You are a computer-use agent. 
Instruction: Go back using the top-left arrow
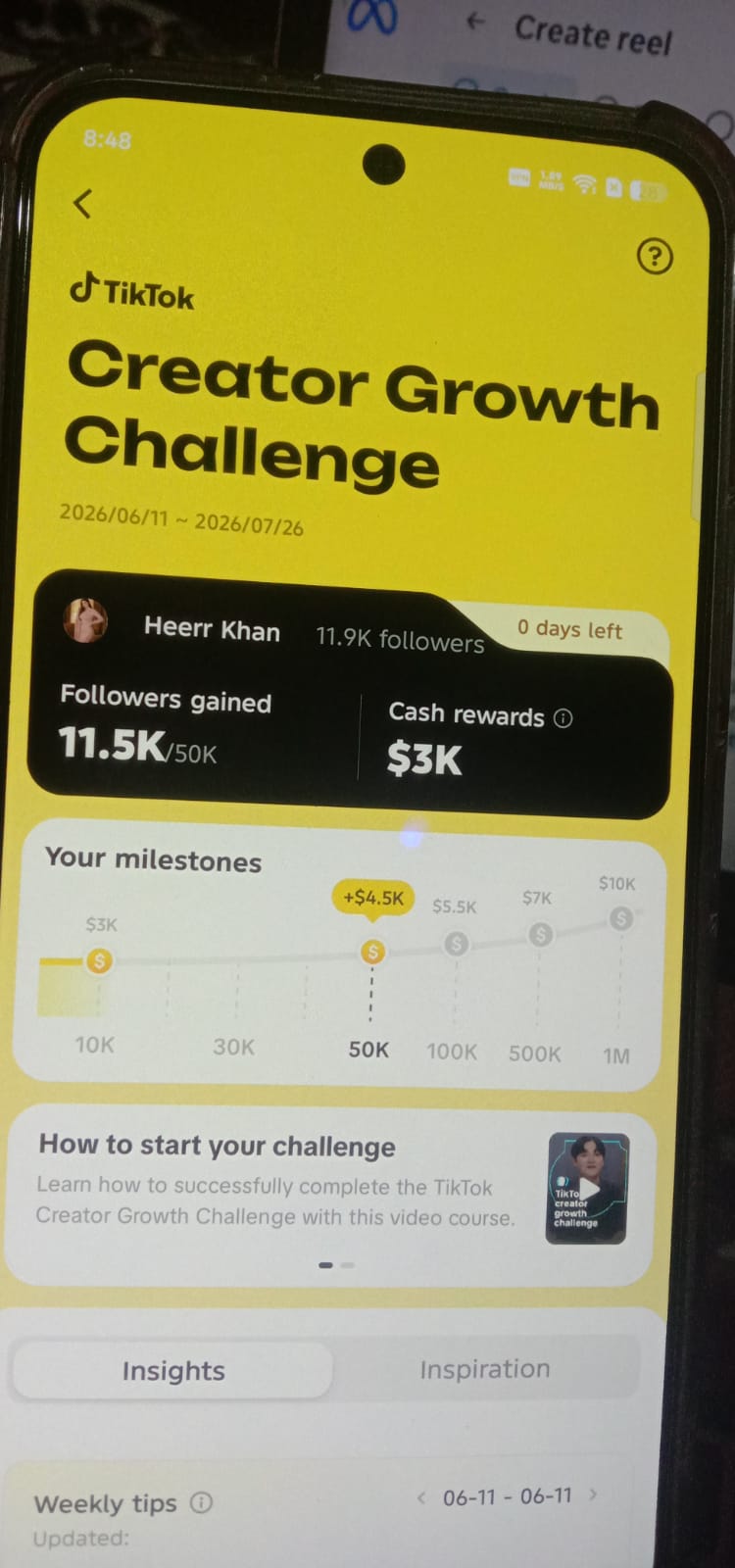pyautogui.click(x=83, y=204)
